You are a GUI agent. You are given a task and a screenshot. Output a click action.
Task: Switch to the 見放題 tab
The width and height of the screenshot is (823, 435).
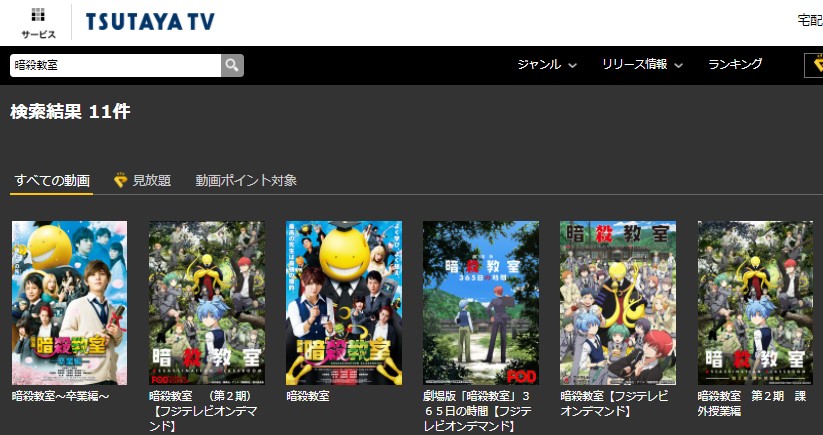tap(142, 181)
